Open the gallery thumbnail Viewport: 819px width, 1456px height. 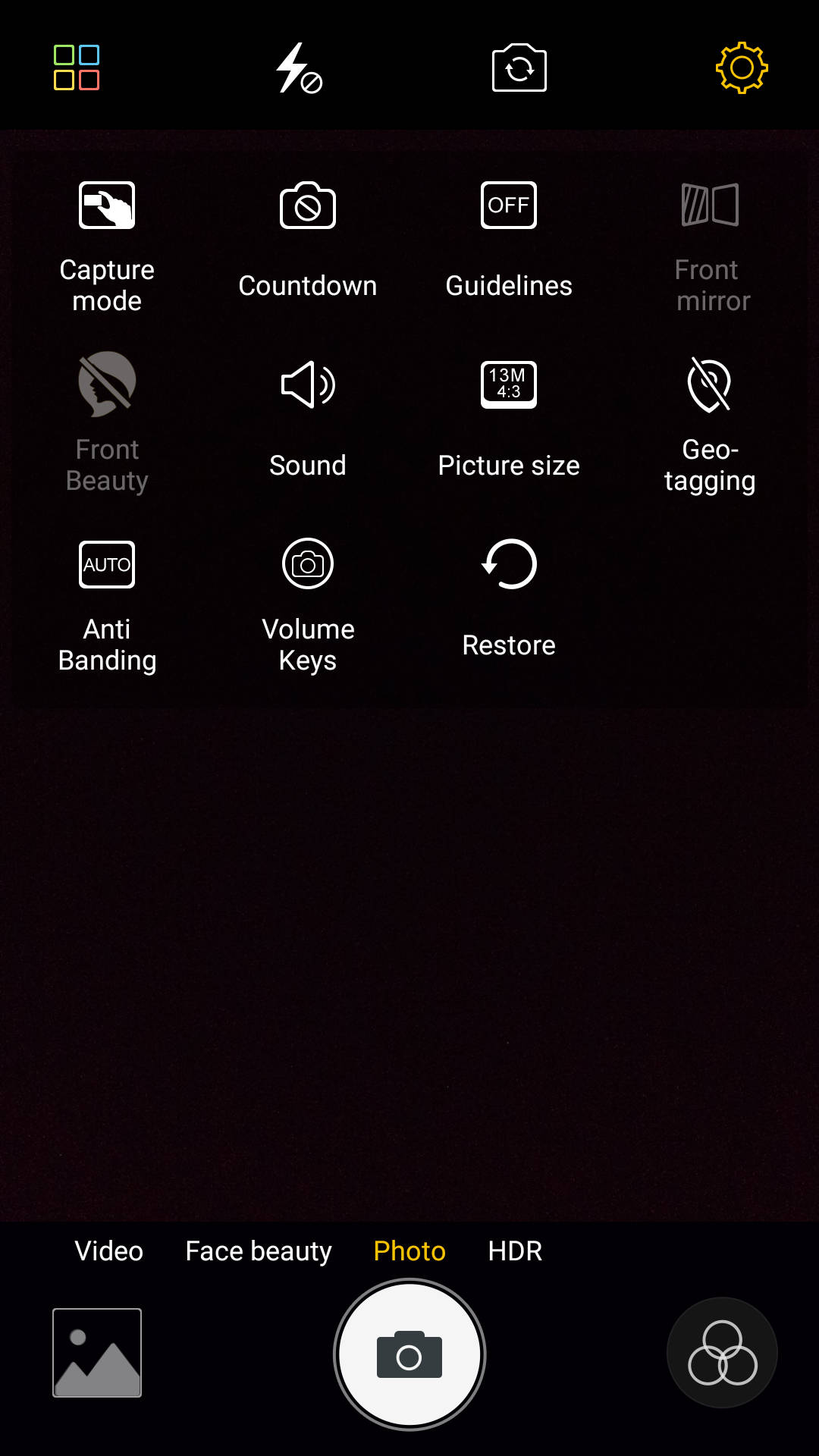97,1353
